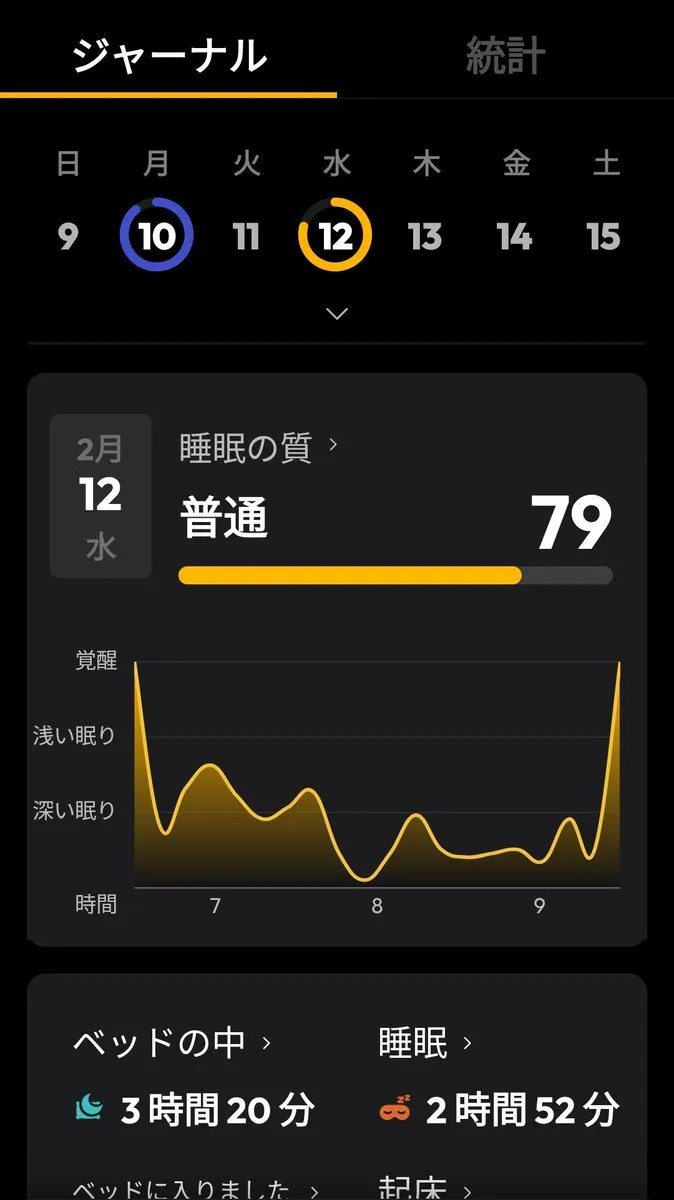Tap Wednesday the 12th in the calendar
Screen dimensions: 674x1200
[x=336, y=237]
